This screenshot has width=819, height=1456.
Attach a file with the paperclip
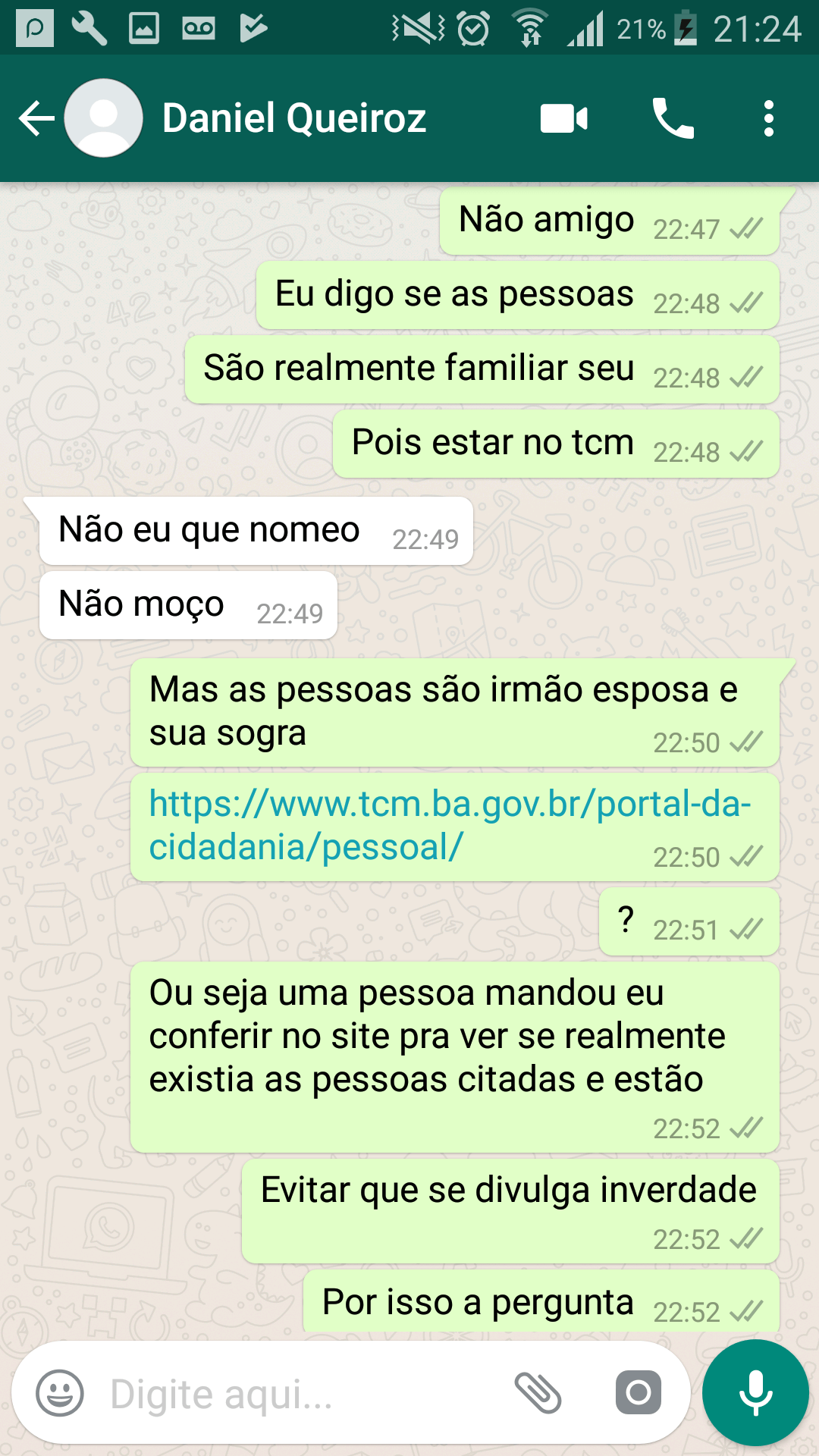click(538, 1393)
